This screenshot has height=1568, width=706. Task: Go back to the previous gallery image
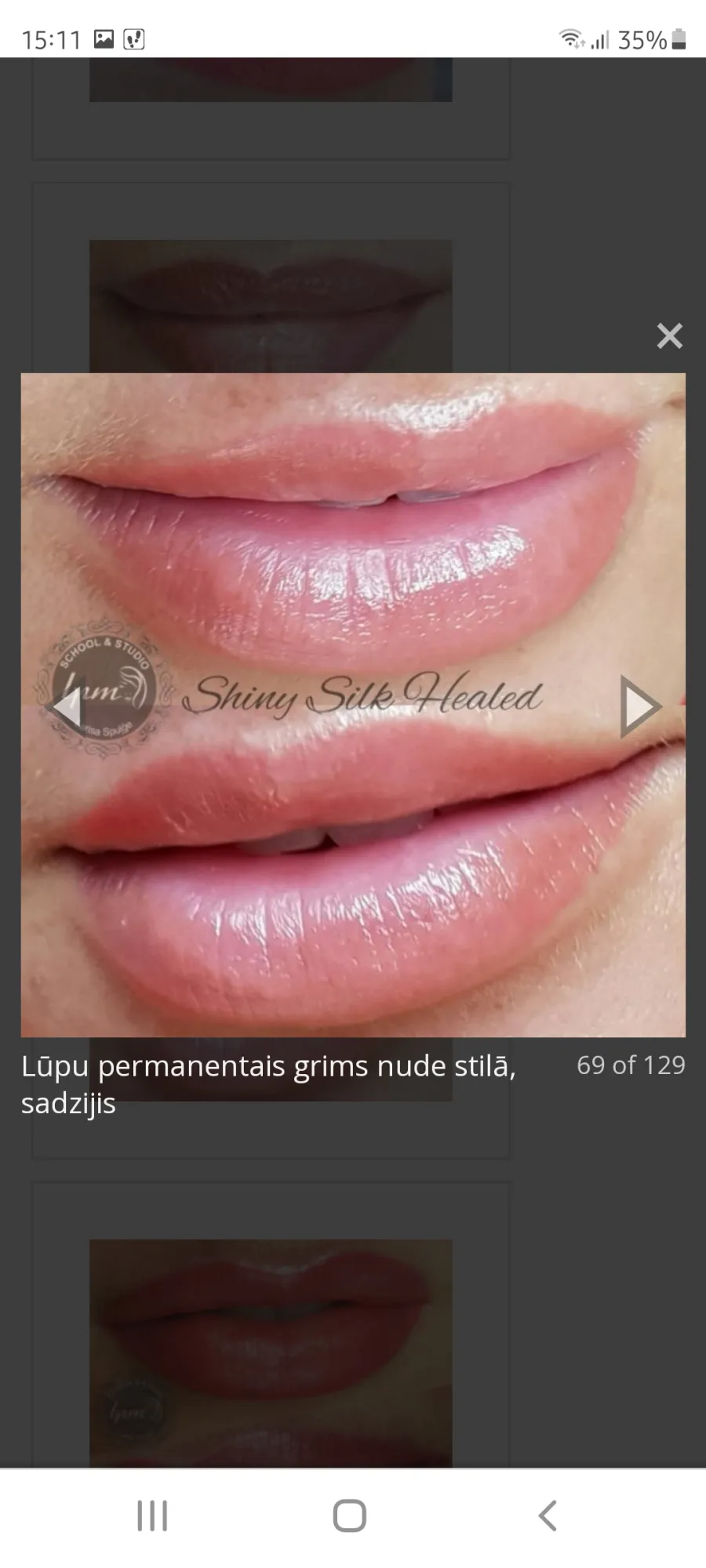tap(64, 706)
